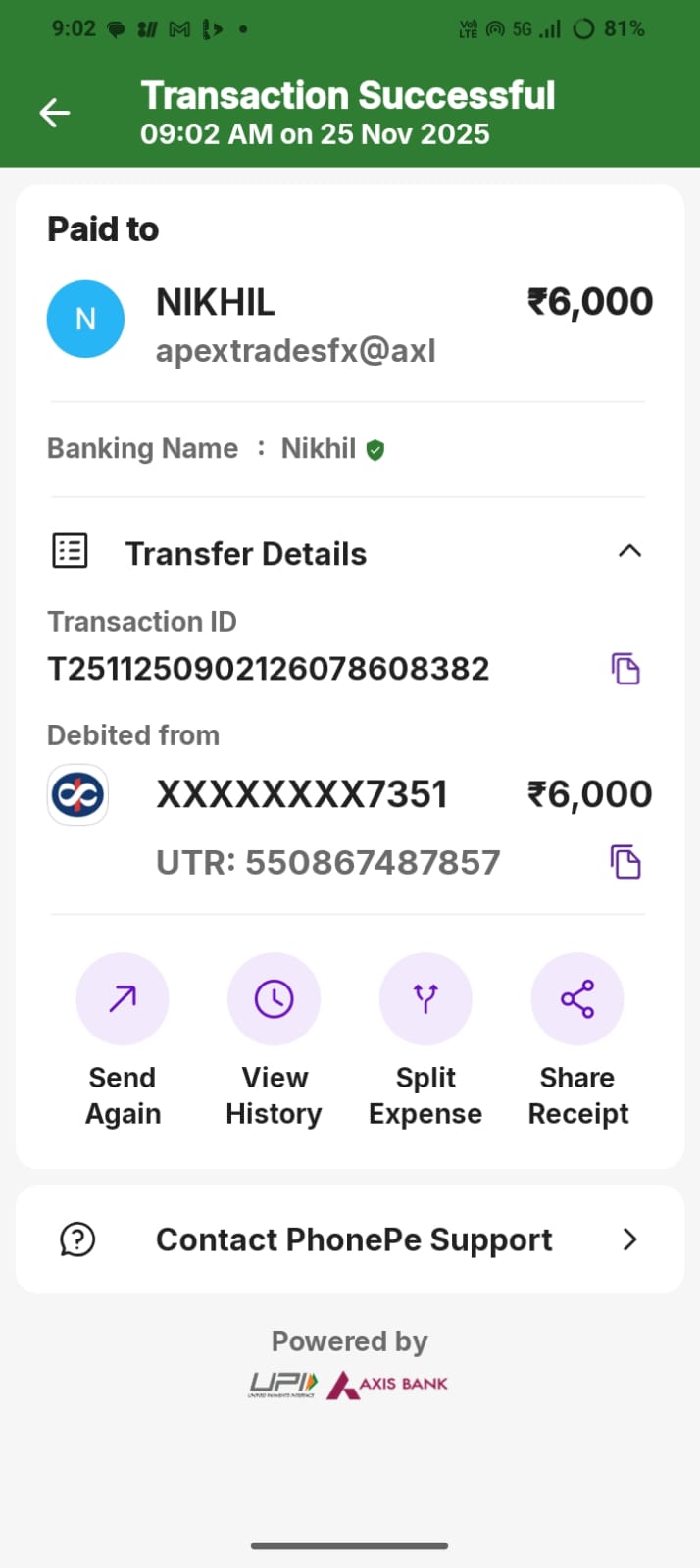700x1568 pixels.
Task: Go back using the top-left arrow
Action: pyautogui.click(x=55, y=113)
